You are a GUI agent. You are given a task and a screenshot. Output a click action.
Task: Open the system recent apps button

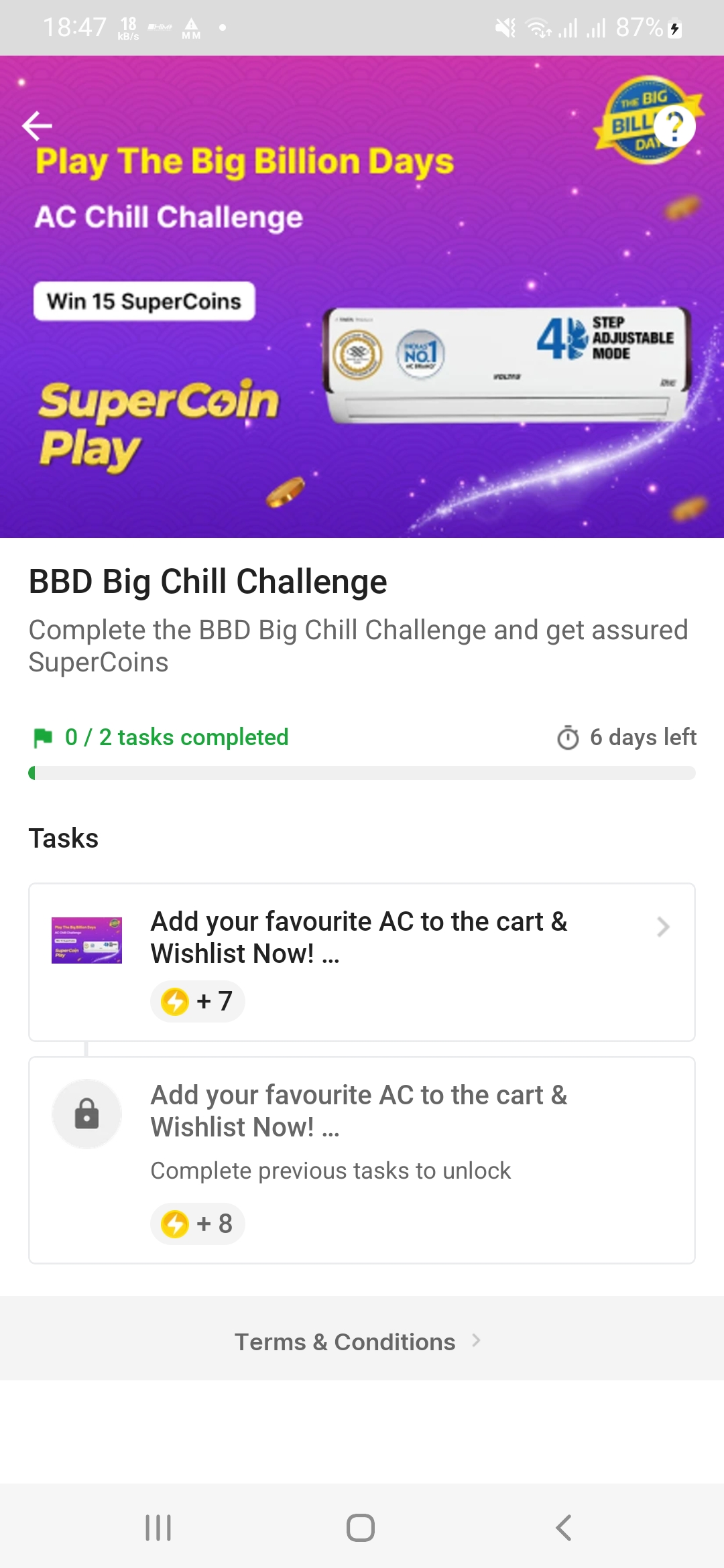(158, 1528)
